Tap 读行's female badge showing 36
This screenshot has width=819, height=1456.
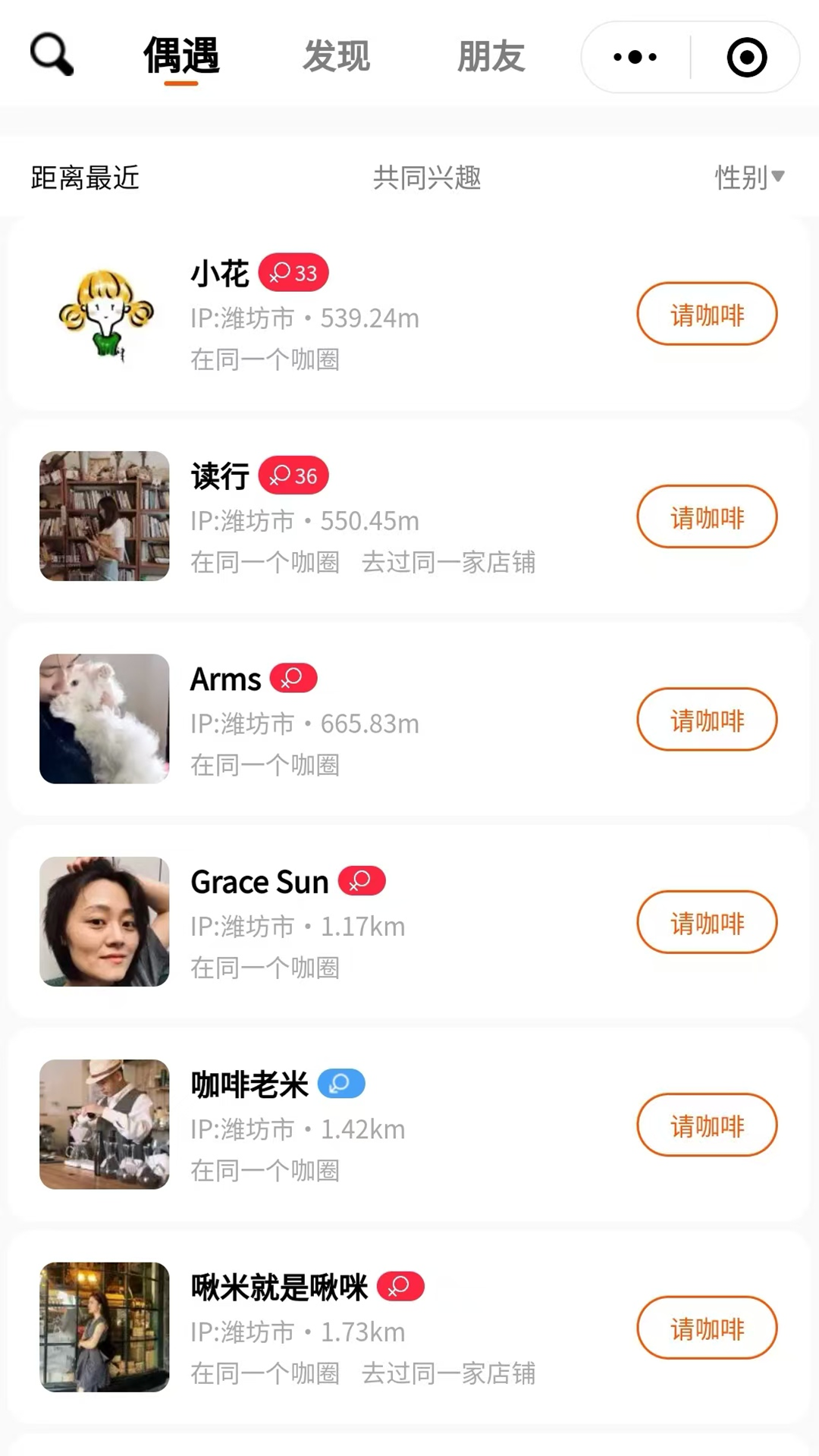[x=293, y=475]
